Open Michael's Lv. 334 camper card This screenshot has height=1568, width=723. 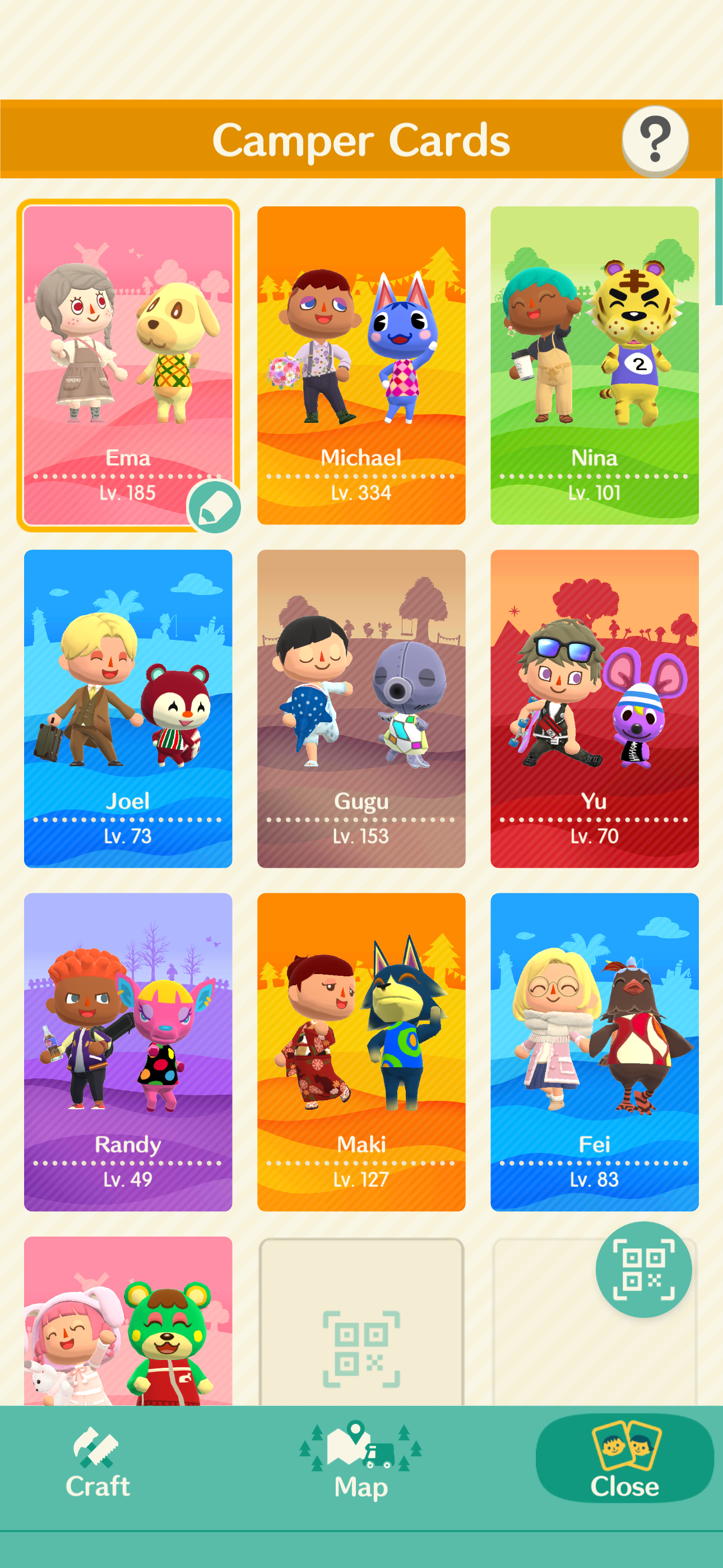[361, 365]
